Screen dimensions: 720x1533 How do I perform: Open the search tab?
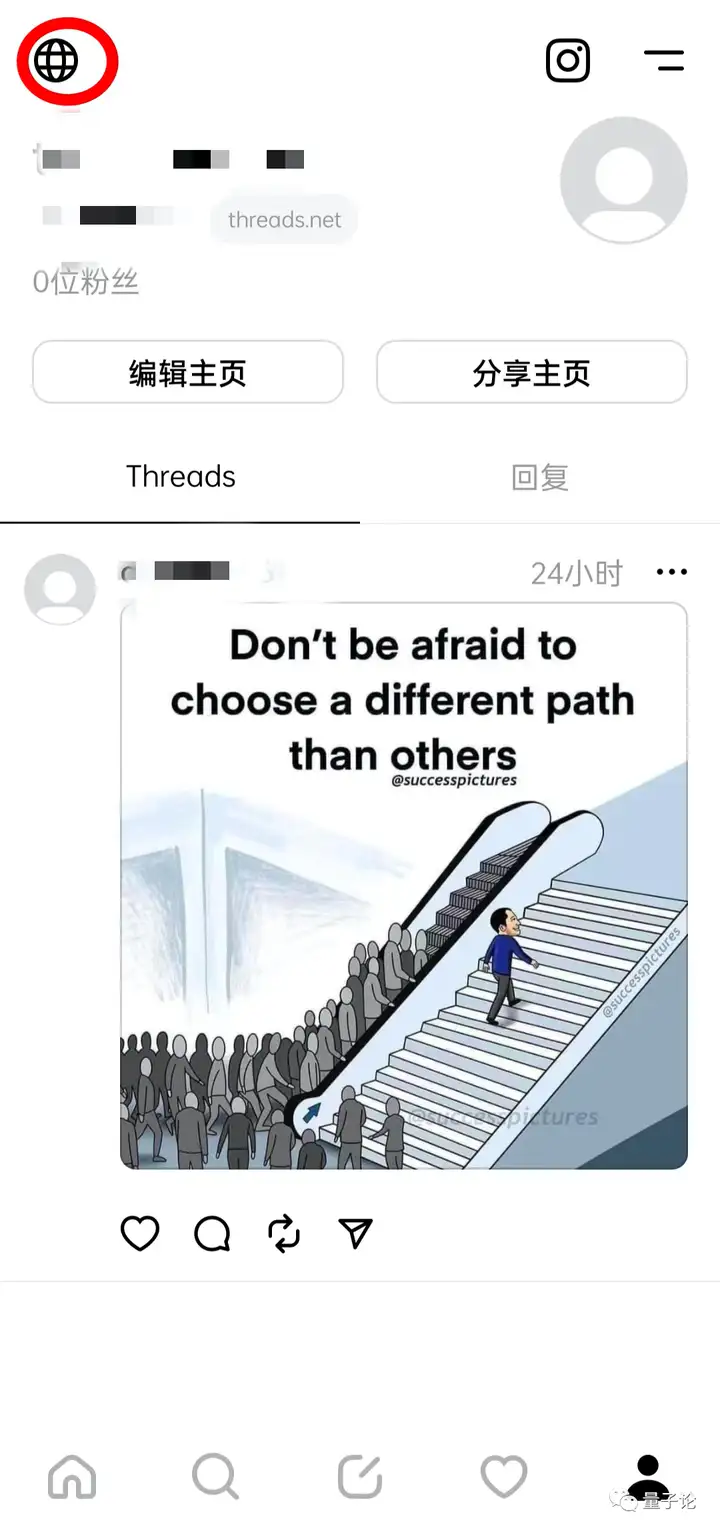[215, 1476]
